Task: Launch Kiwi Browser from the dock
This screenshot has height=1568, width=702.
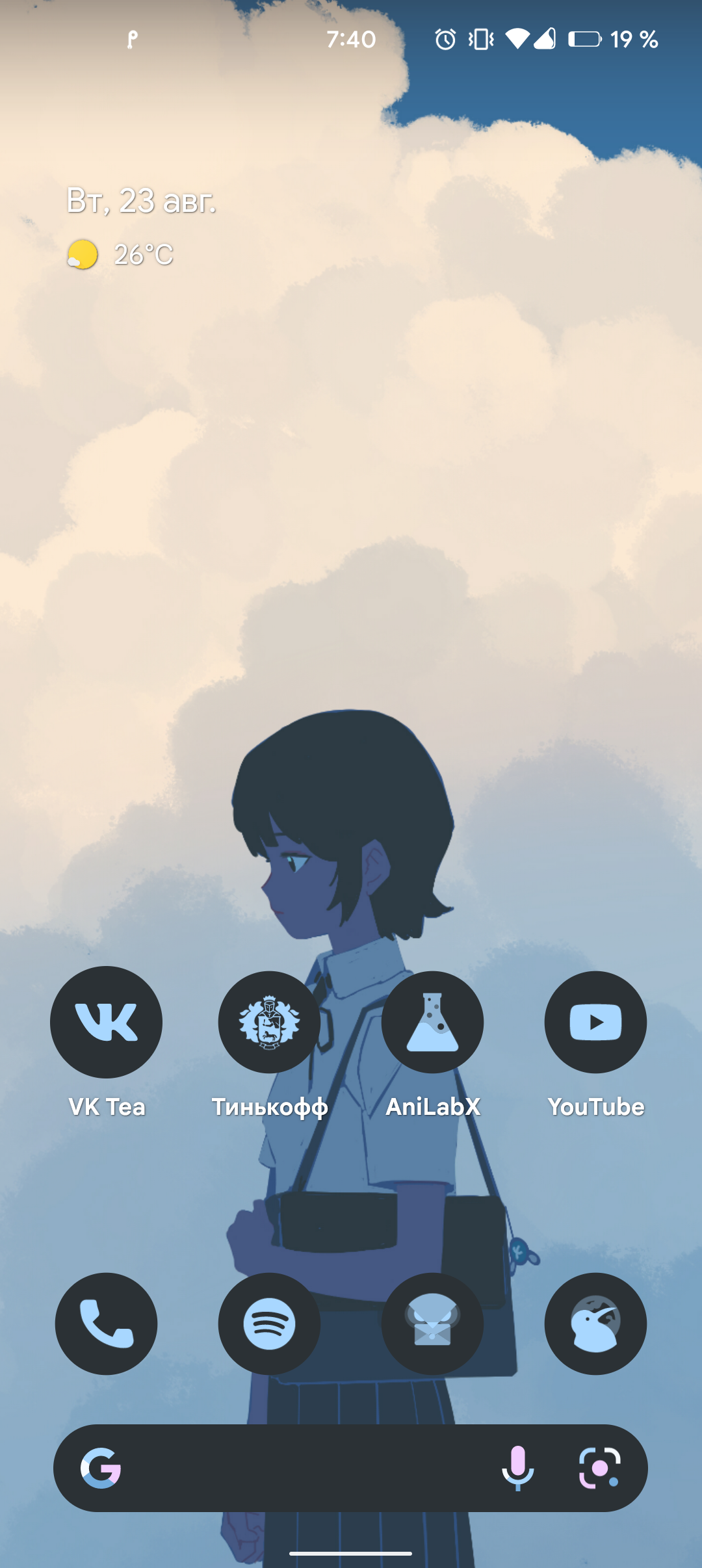Action: (x=595, y=1324)
